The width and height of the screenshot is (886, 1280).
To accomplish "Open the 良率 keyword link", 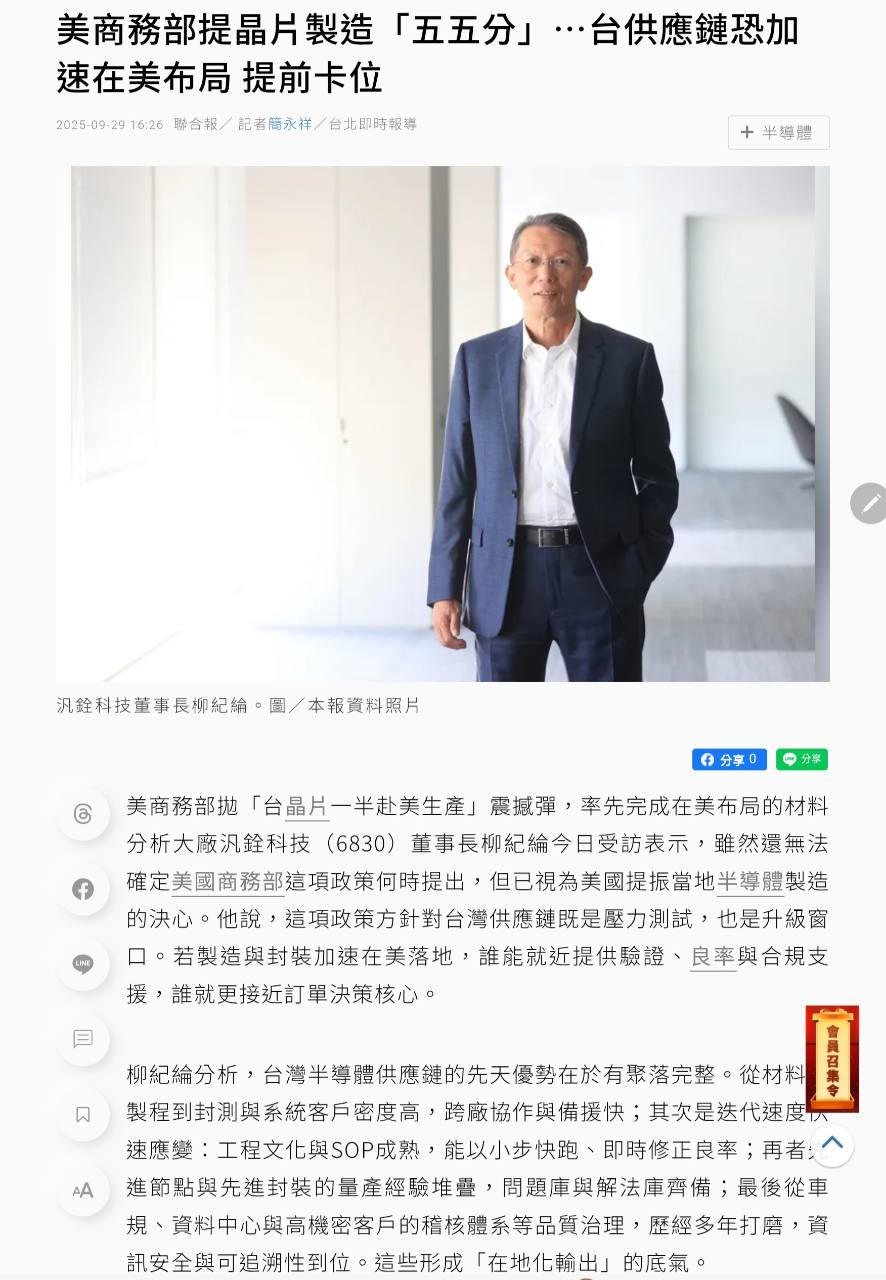I will 713,957.
